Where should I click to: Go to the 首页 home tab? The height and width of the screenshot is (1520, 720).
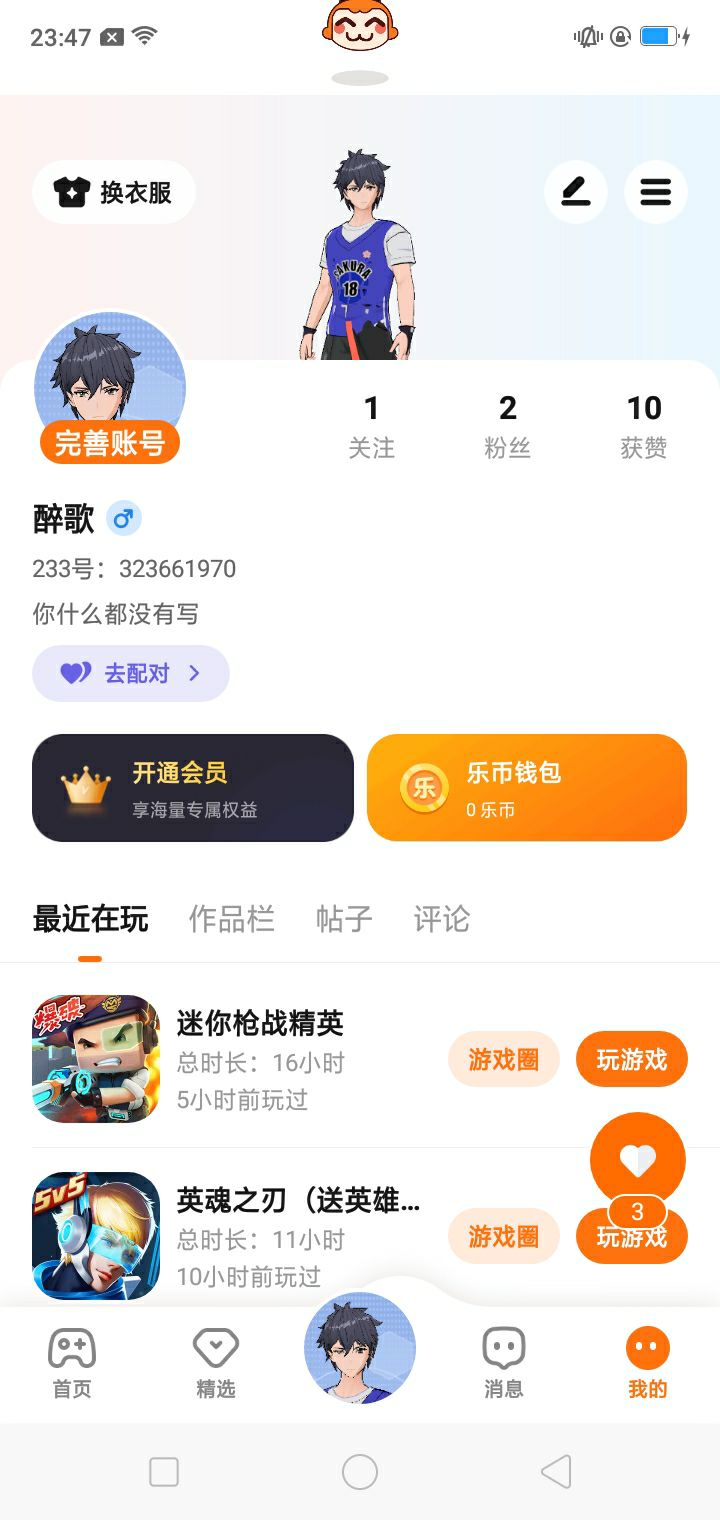[x=72, y=1363]
